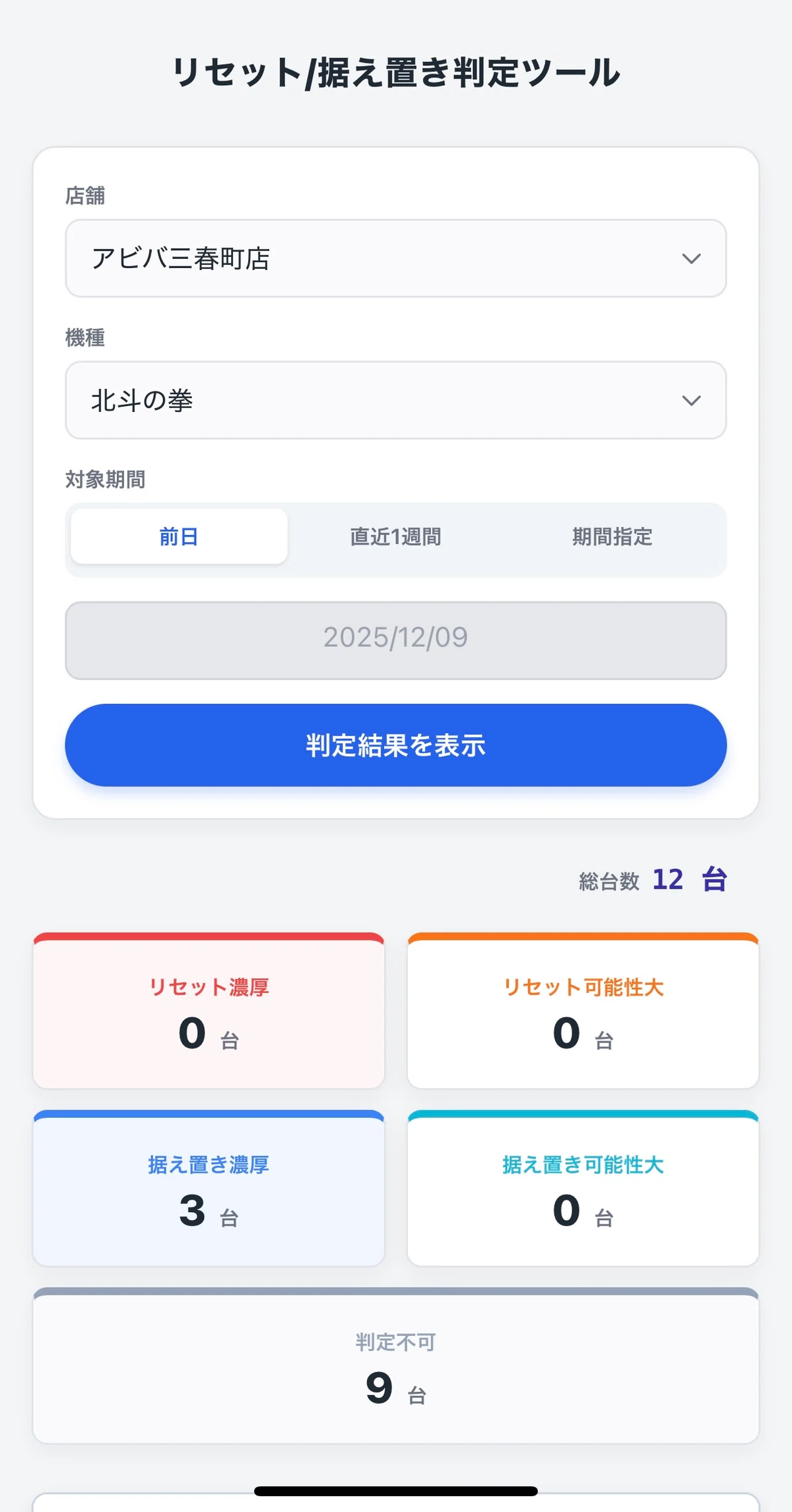Select the 前日 period option
Screen dimensions: 792x1512
click(x=179, y=536)
